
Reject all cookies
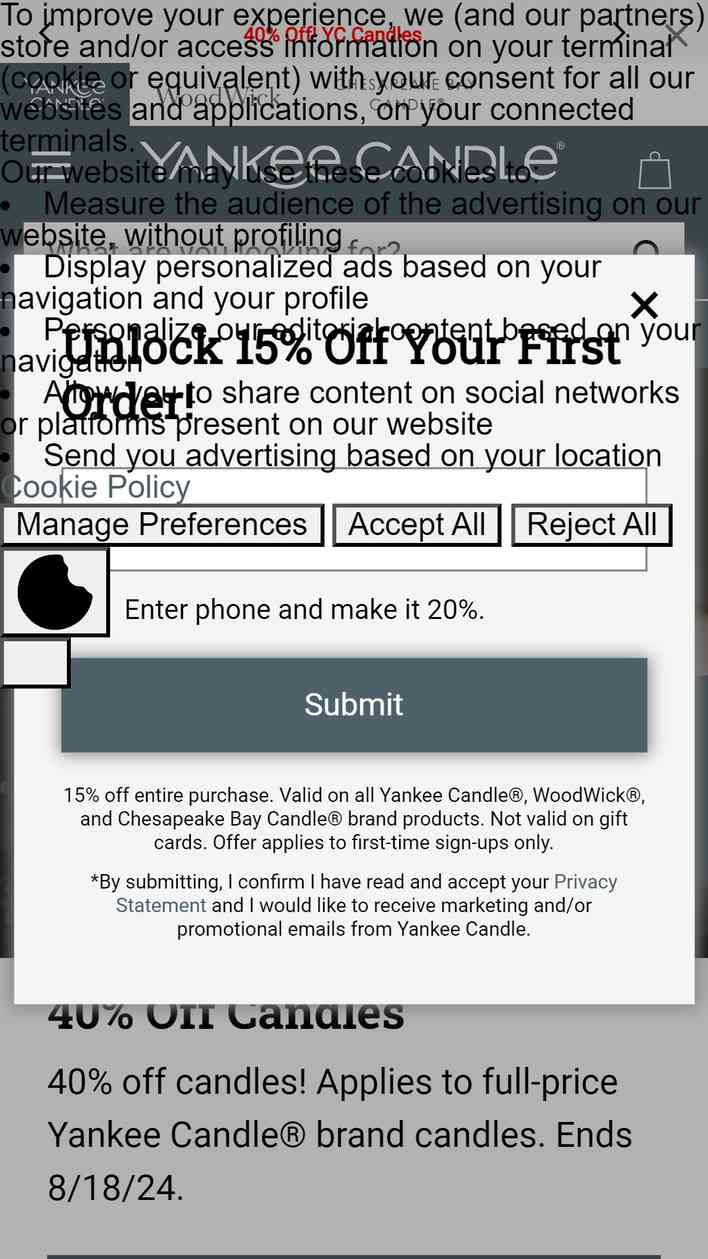pos(592,525)
